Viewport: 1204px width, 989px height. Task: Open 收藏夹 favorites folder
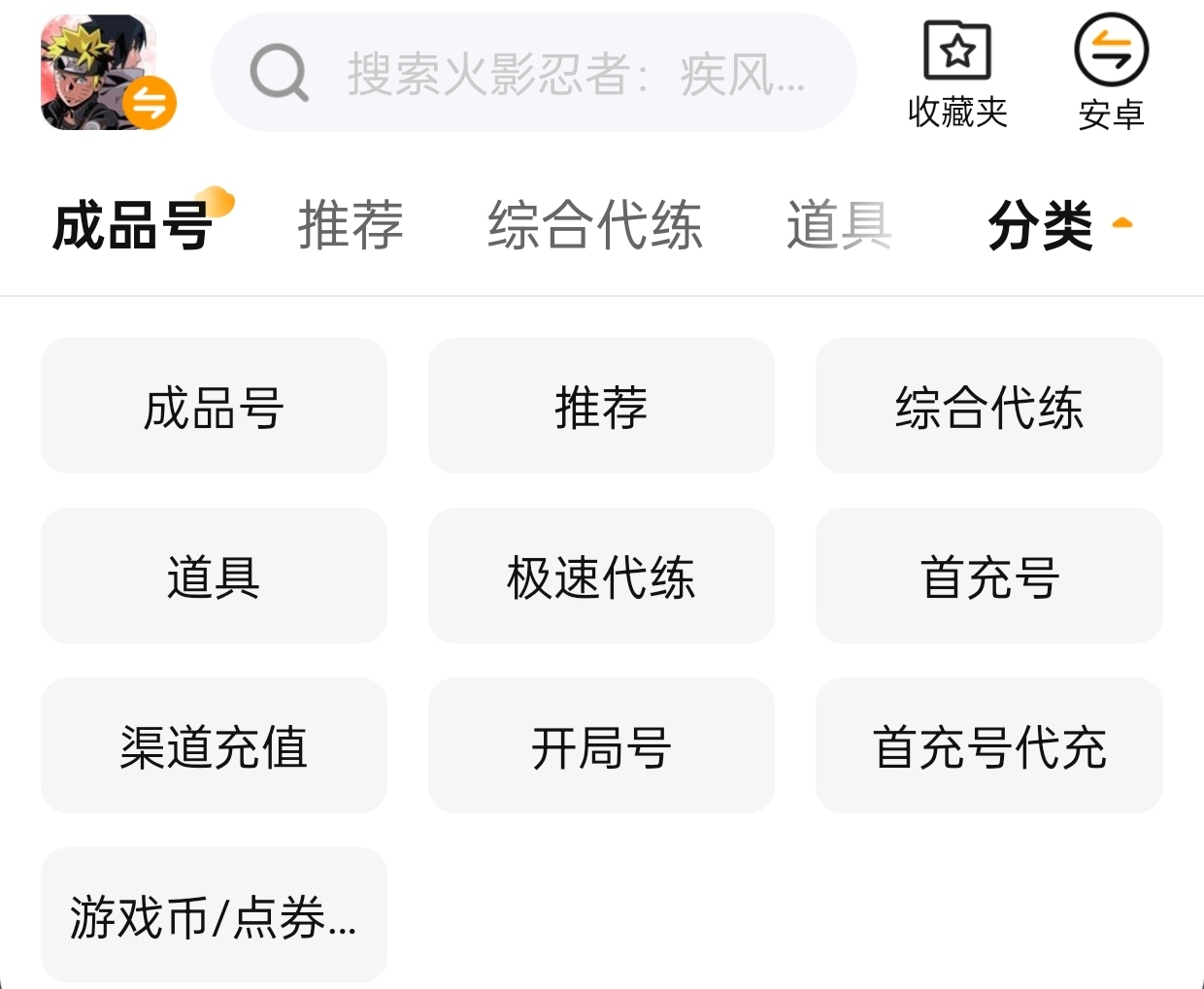(957, 74)
